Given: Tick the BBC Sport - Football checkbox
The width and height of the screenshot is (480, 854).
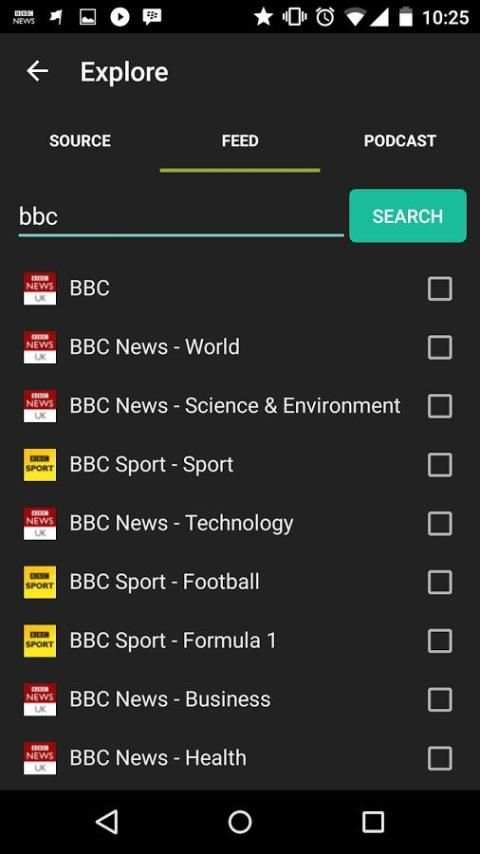Looking at the screenshot, I should coord(440,582).
